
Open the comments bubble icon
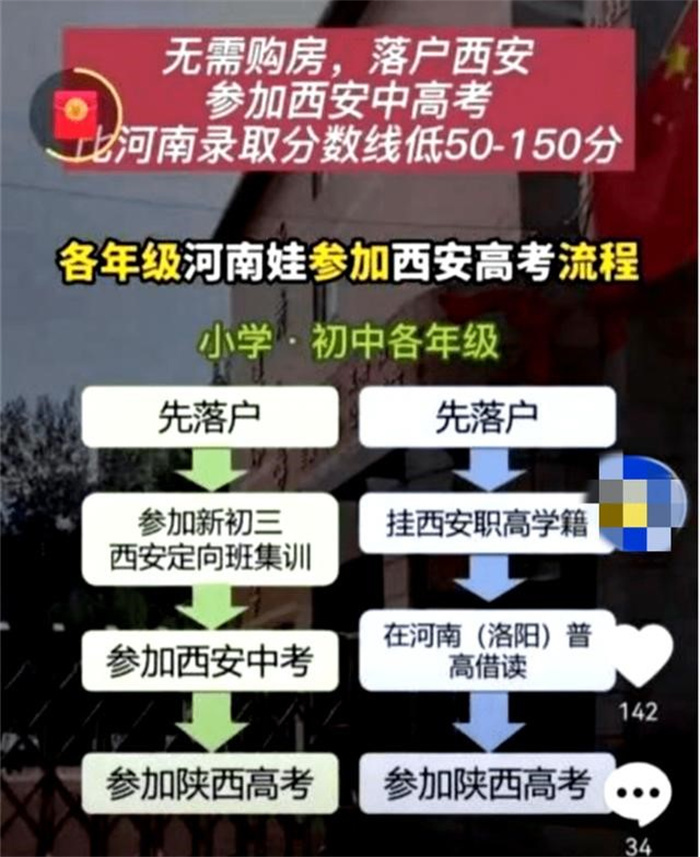pos(640,787)
